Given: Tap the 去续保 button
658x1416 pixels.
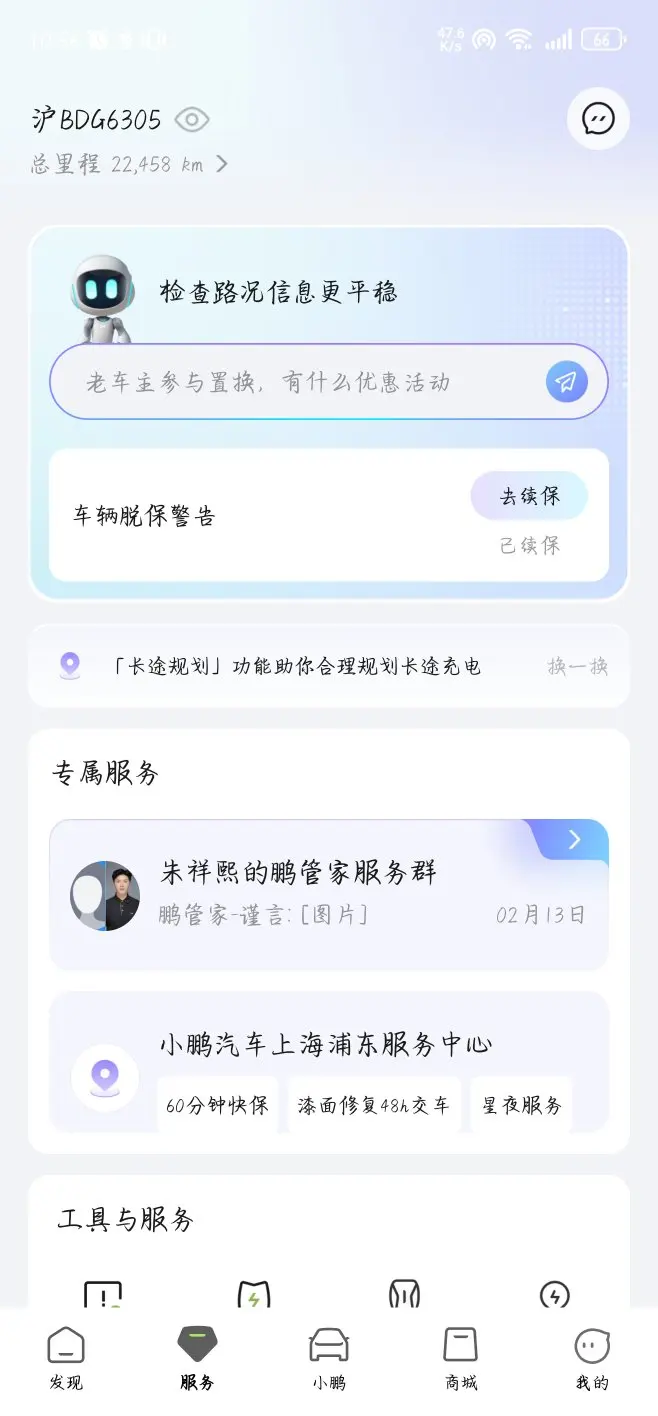Looking at the screenshot, I should 529,496.
